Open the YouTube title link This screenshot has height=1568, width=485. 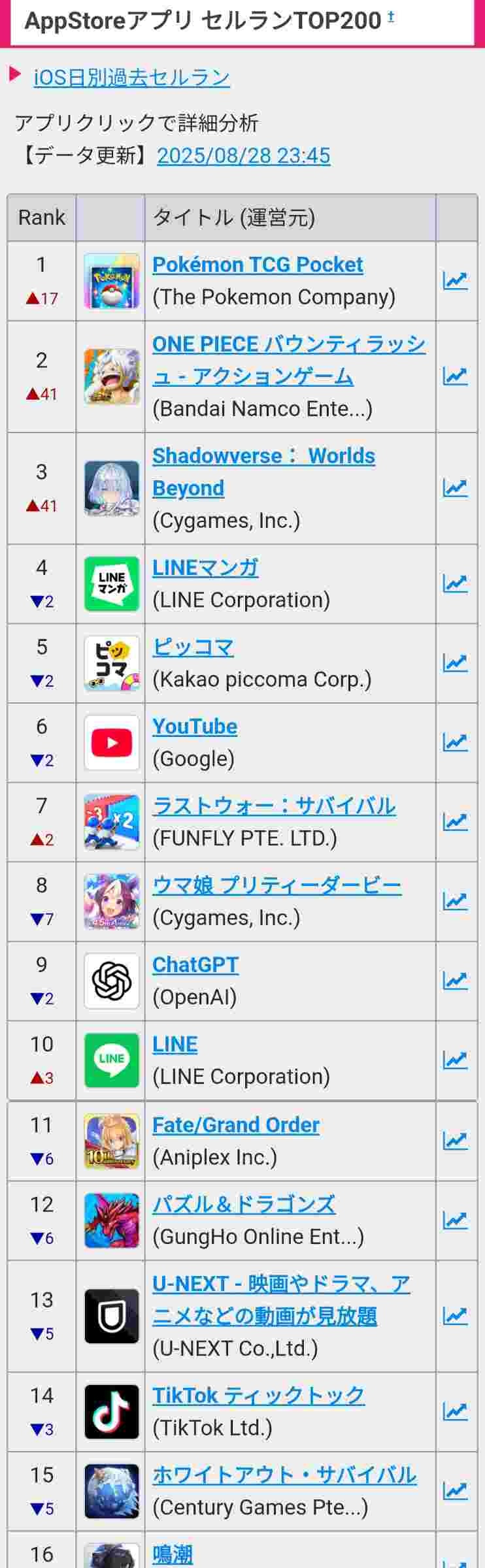point(194,727)
